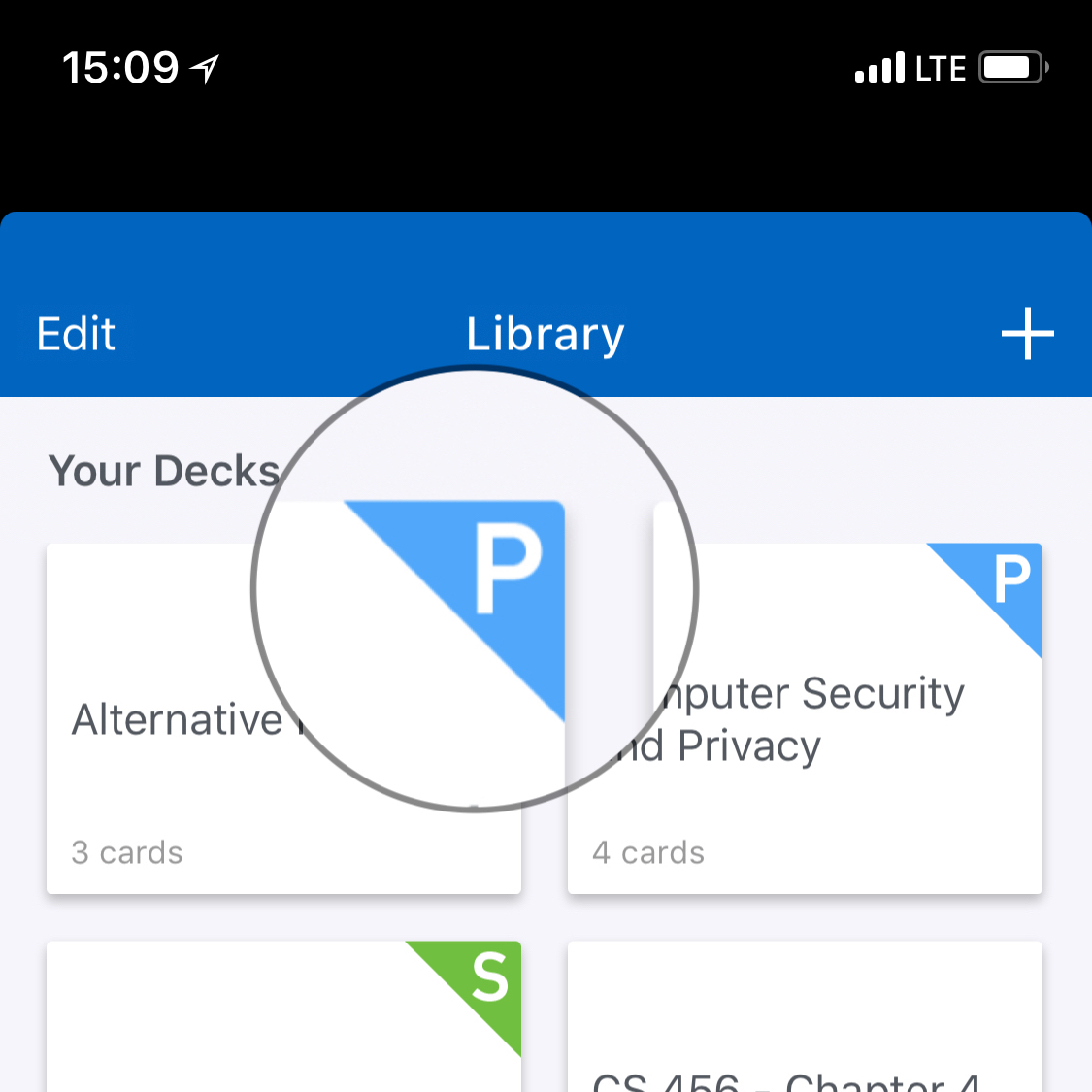1092x1092 pixels.
Task: Open the CS 456 Chapter 4 deck
Action: tap(804, 1039)
